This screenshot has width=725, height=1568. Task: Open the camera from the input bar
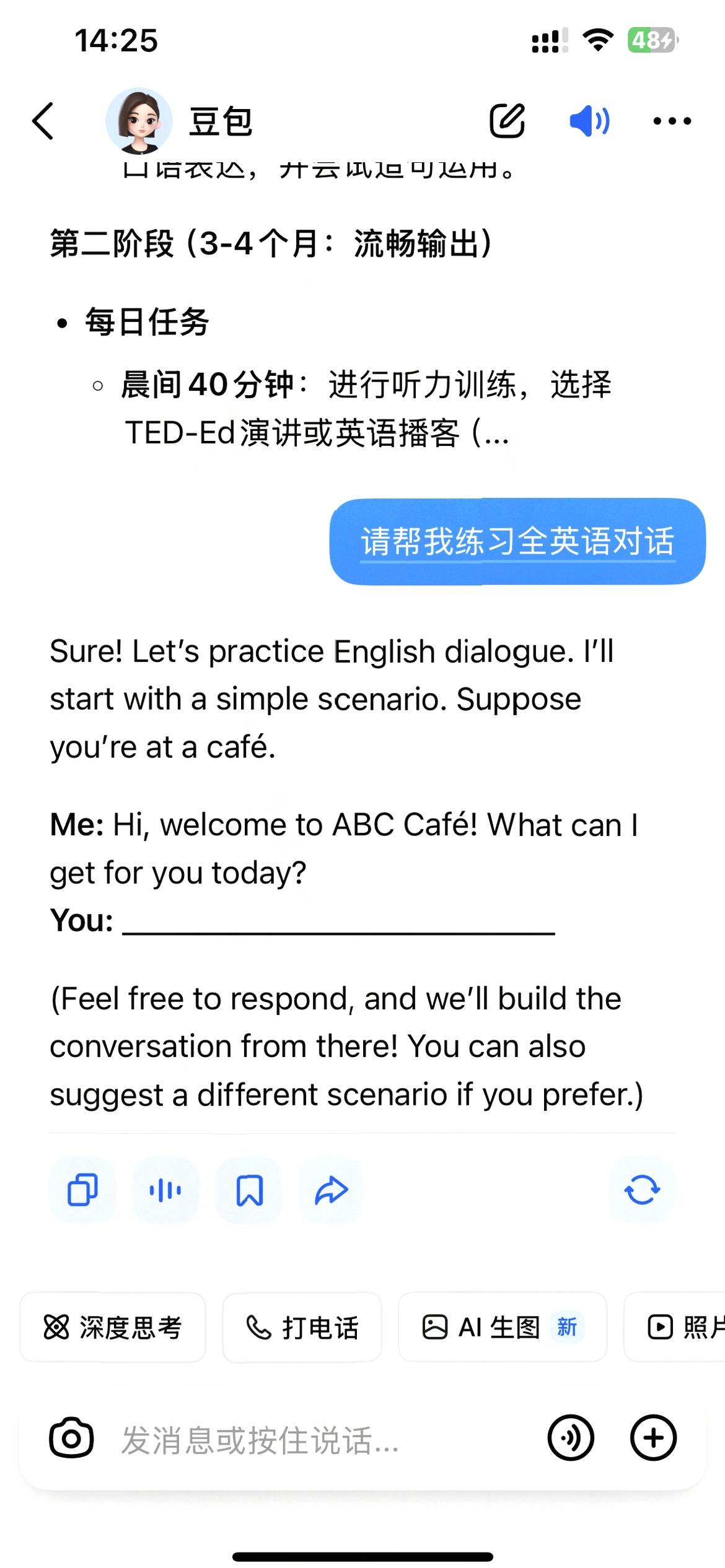point(71,1438)
